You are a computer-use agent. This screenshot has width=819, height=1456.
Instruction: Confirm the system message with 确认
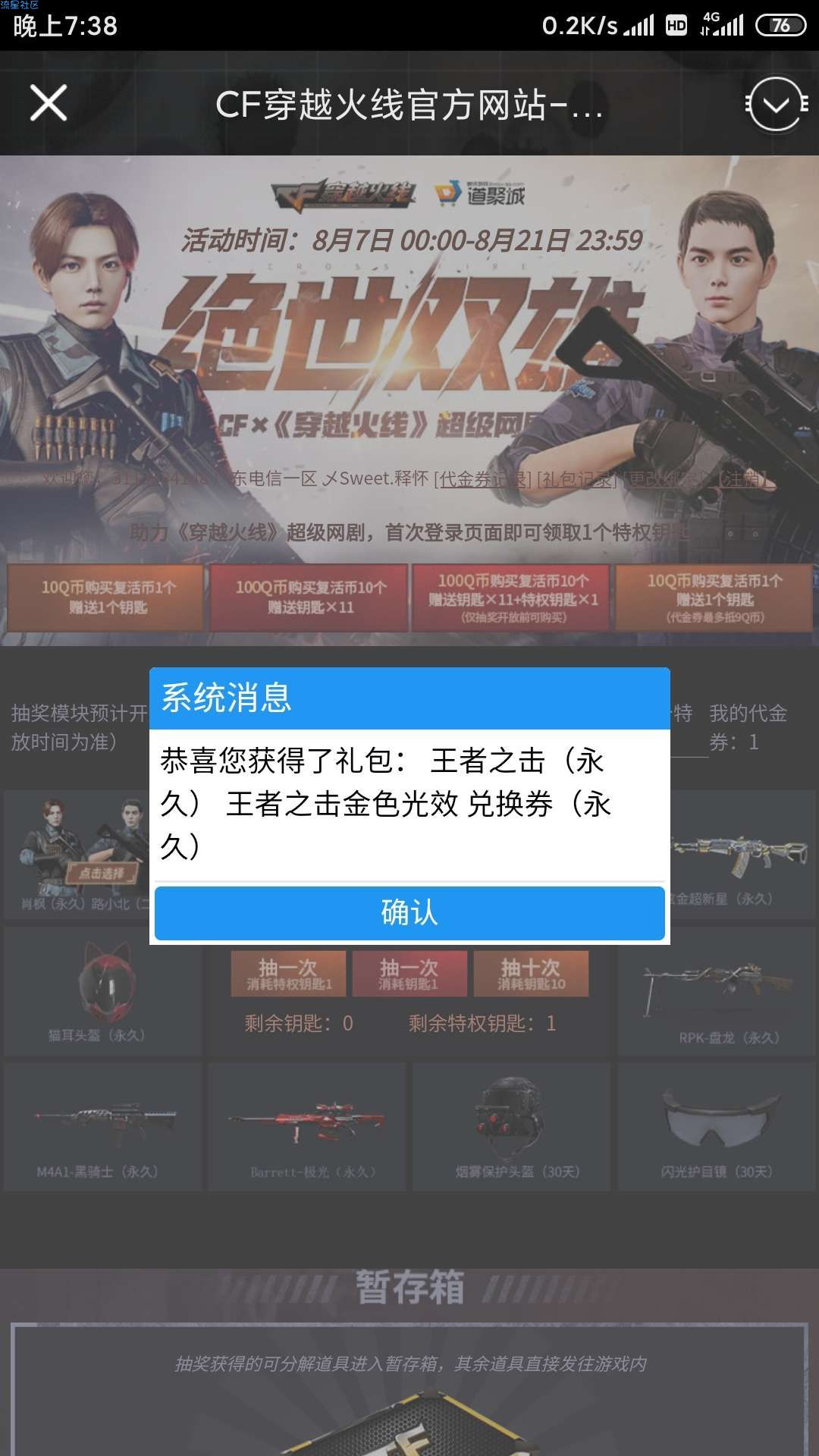pyautogui.click(x=409, y=912)
